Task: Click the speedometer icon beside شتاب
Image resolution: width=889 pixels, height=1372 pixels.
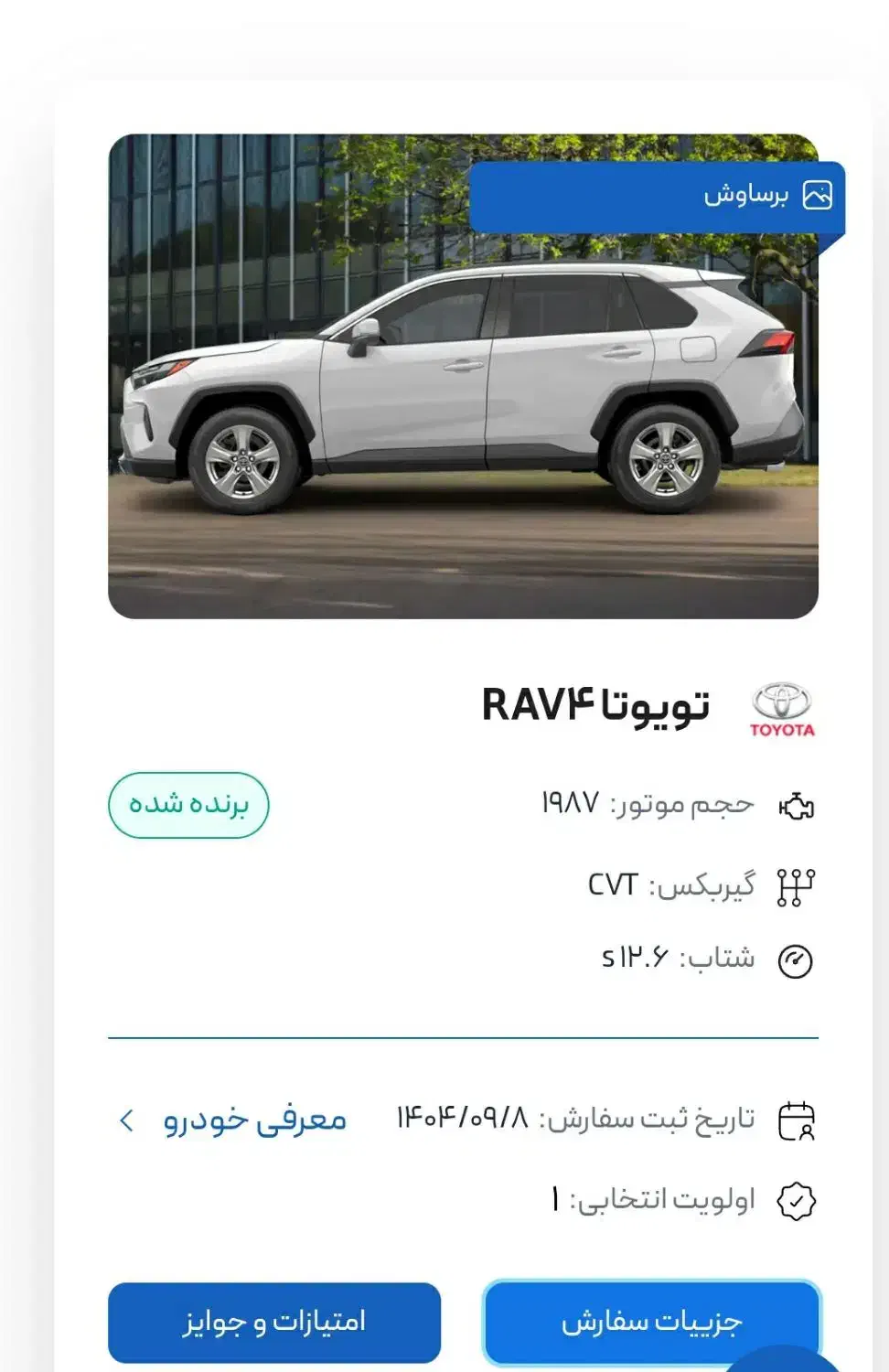Action: coord(797,959)
